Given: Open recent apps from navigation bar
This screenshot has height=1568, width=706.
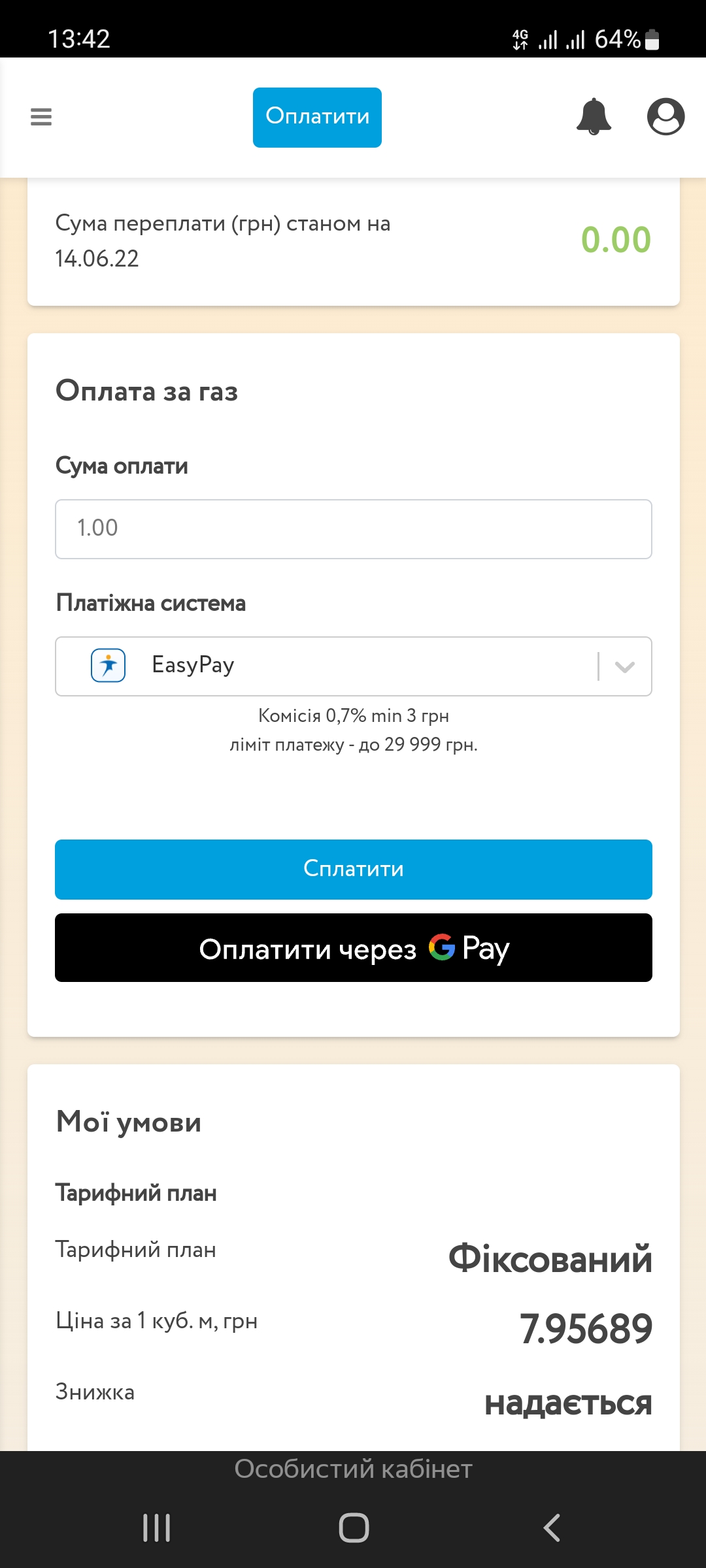Looking at the screenshot, I should pos(157,1527).
